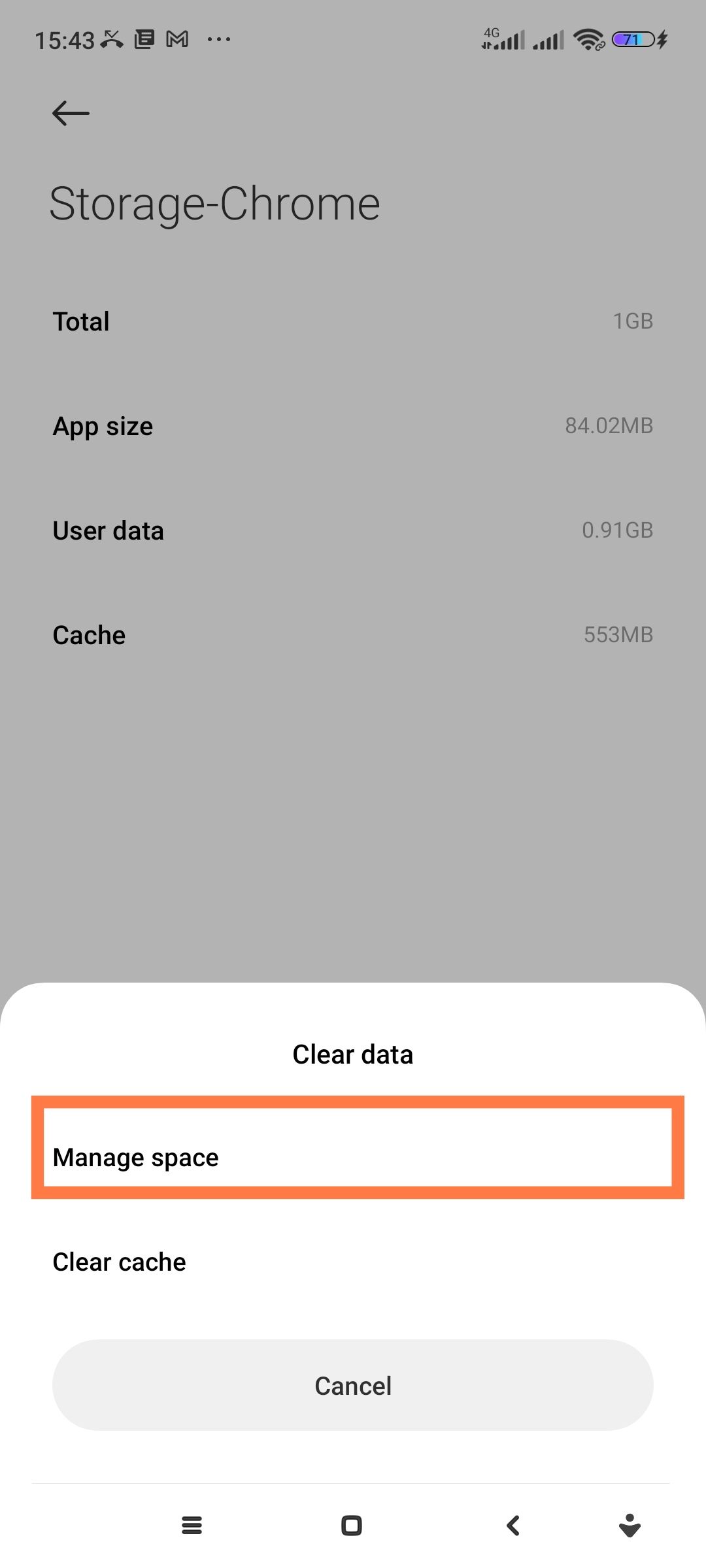The height and width of the screenshot is (1568, 706).
Task: Tap the App size row
Action: [353, 425]
